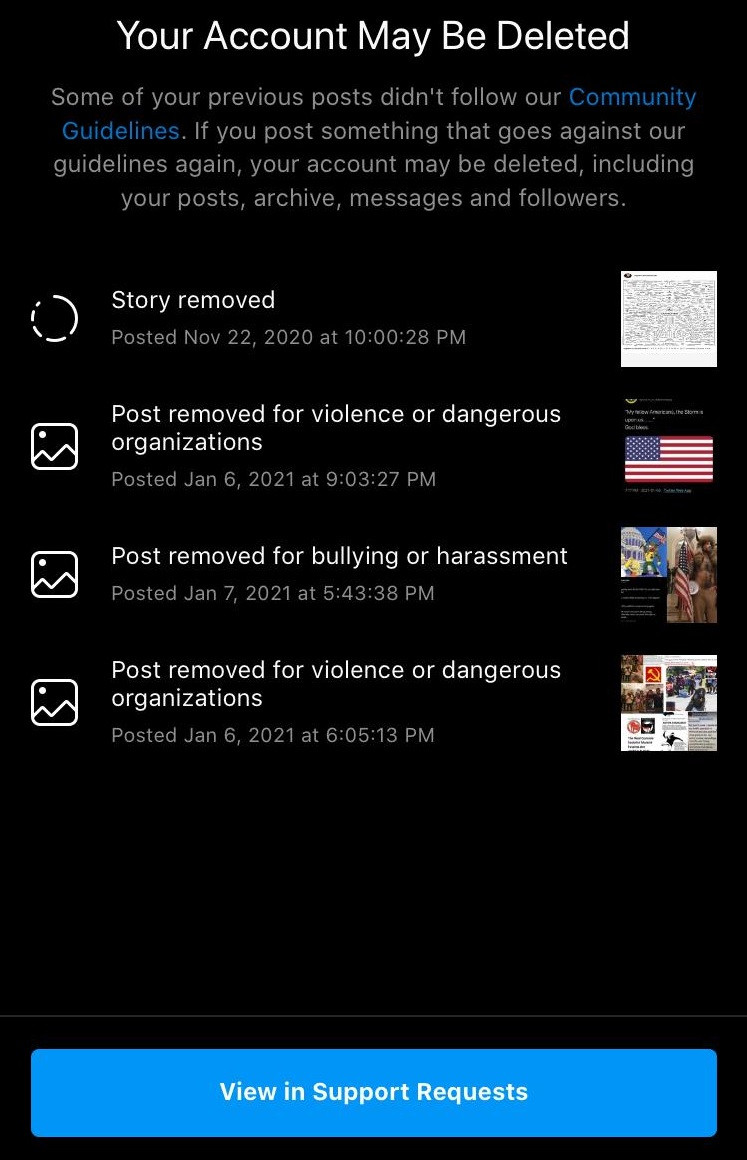Open the Community Guidelines link
747x1160 pixels.
point(631,98)
